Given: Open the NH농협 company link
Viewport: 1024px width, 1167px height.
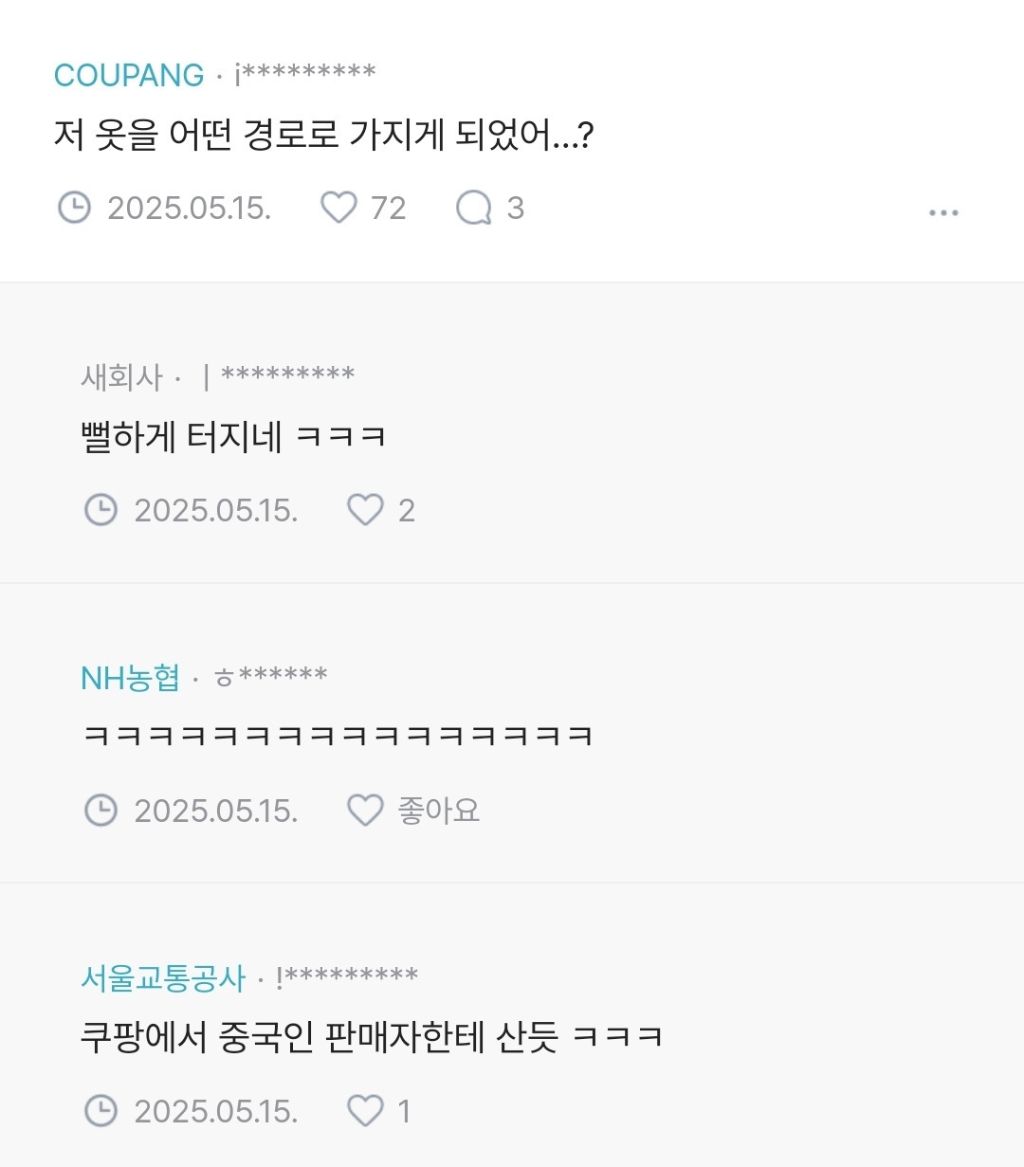Looking at the screenshot, I should click(130, 677).
